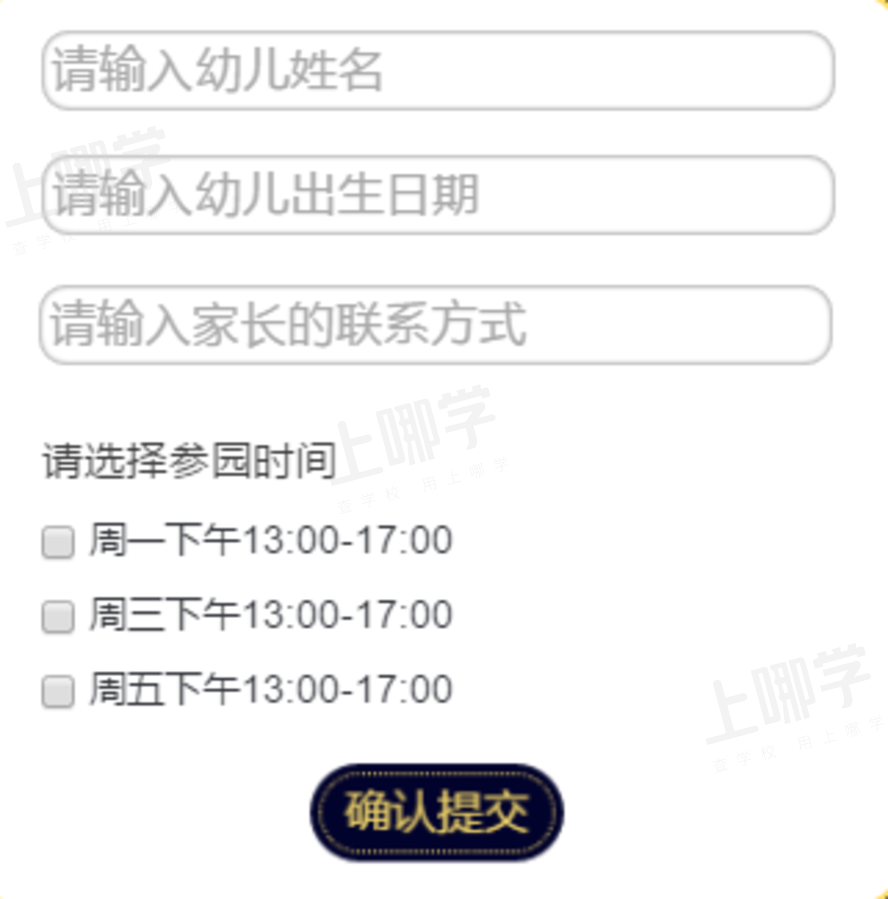The width and height of the screenshot is (888, 899).
Task: Focus the child name entry box
Action: point(435,72)
